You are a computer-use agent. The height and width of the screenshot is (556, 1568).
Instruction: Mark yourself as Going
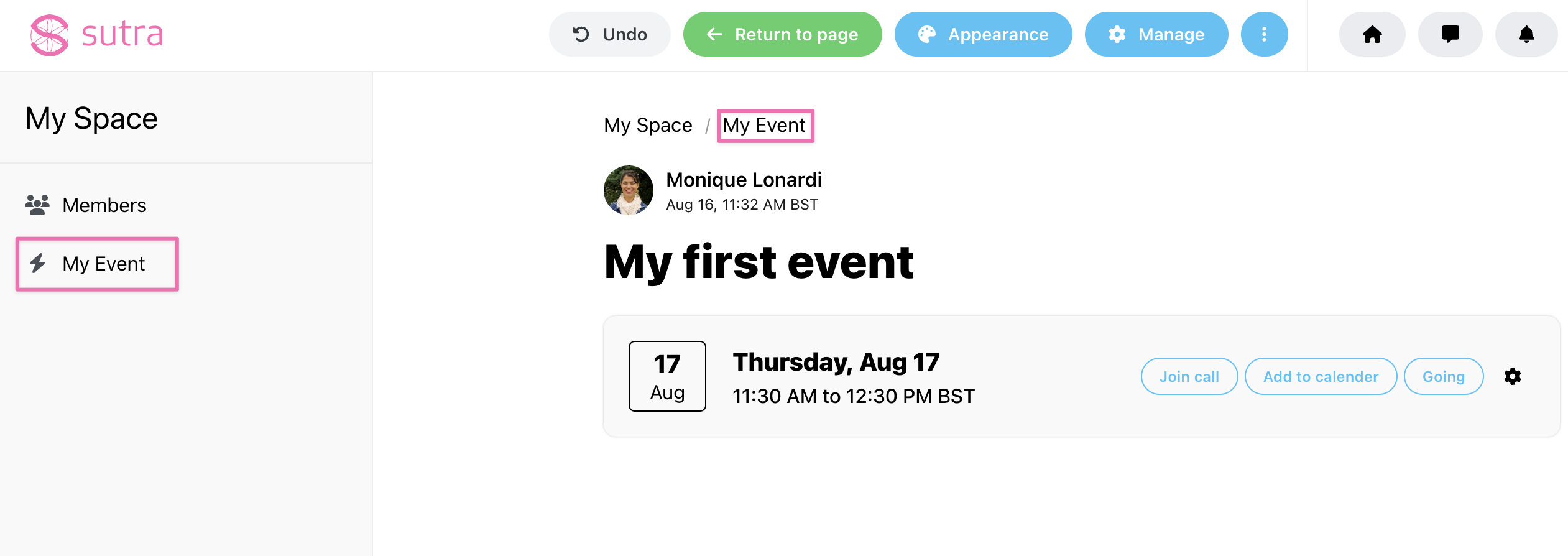click(1443, 376)
